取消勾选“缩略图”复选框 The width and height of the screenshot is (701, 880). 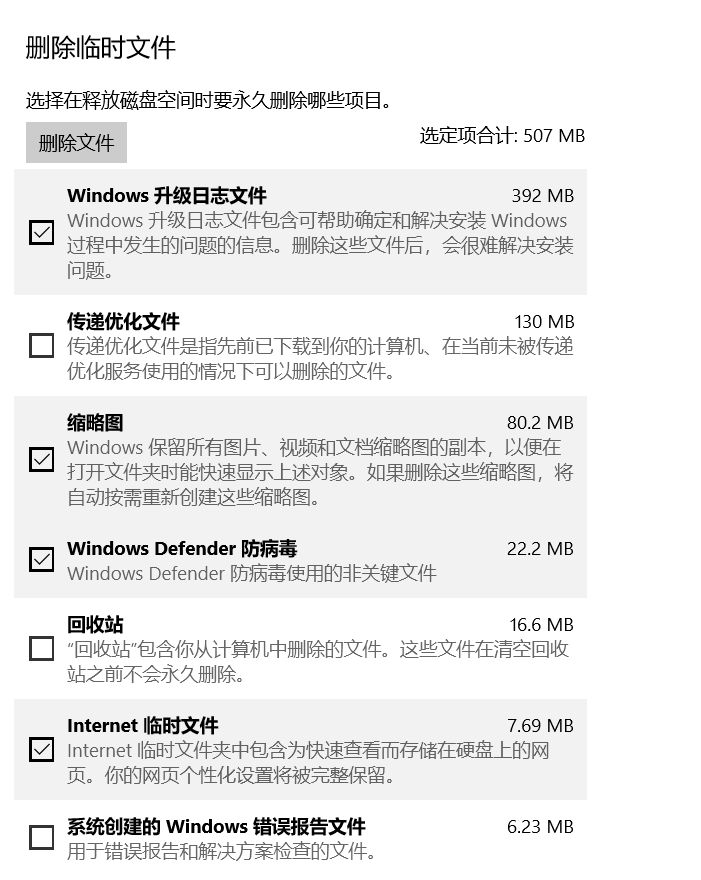click(42, 459)
